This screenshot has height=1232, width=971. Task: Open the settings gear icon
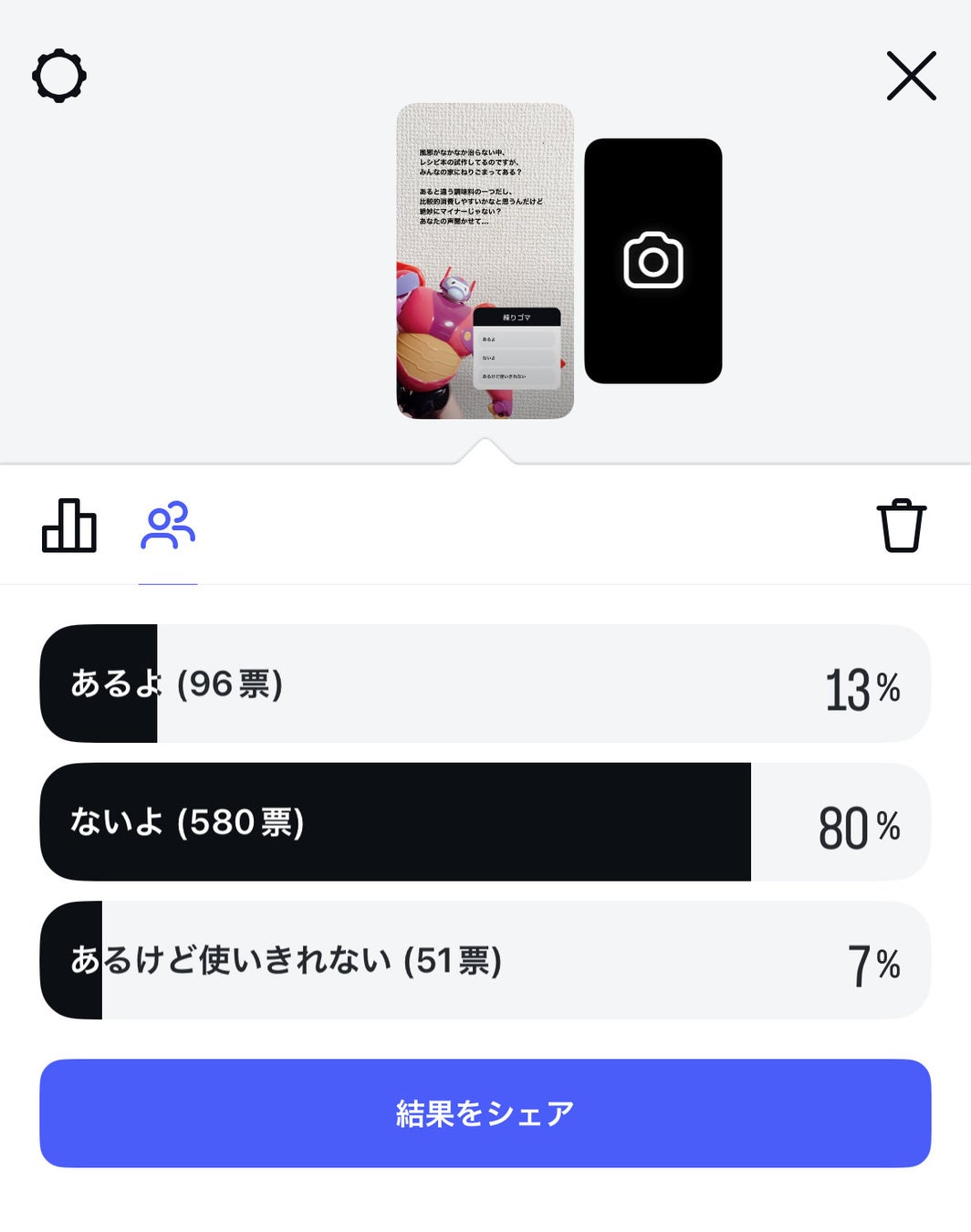click(x=59, y=76)
